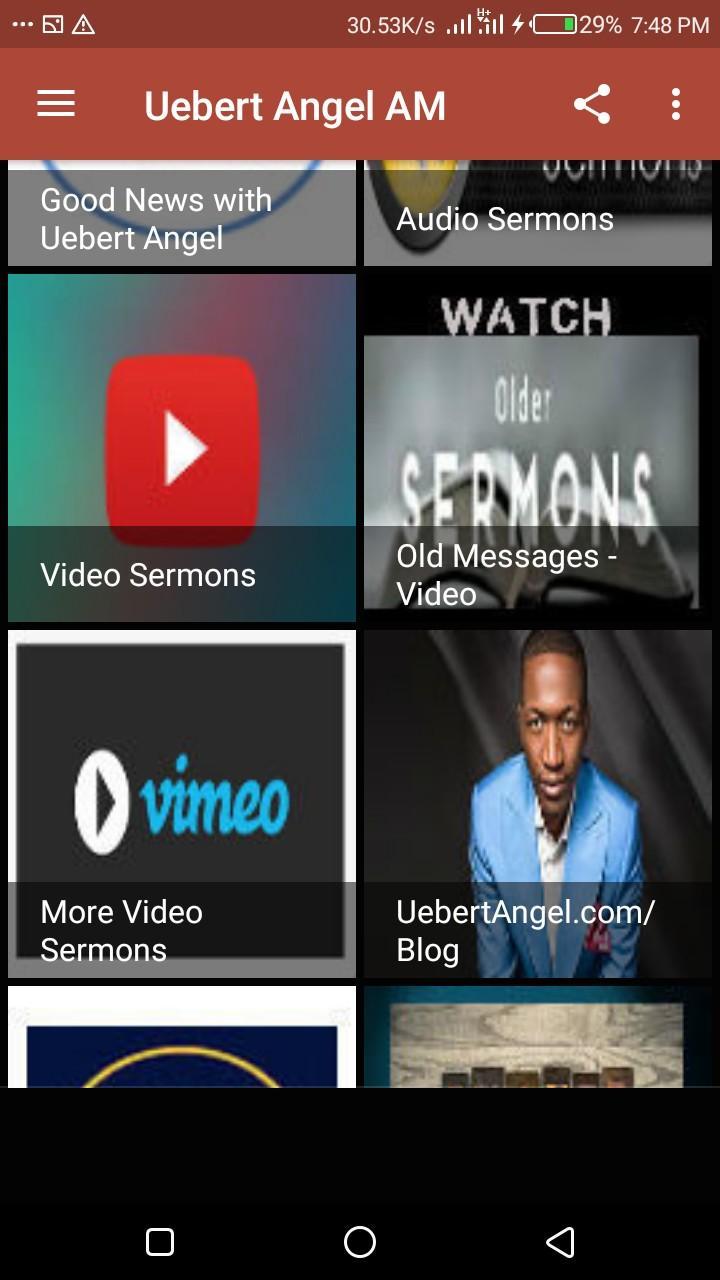
Task: Open More Video Sermons on Vimeo
Action: pyautogui.click(x=182, y=804)
